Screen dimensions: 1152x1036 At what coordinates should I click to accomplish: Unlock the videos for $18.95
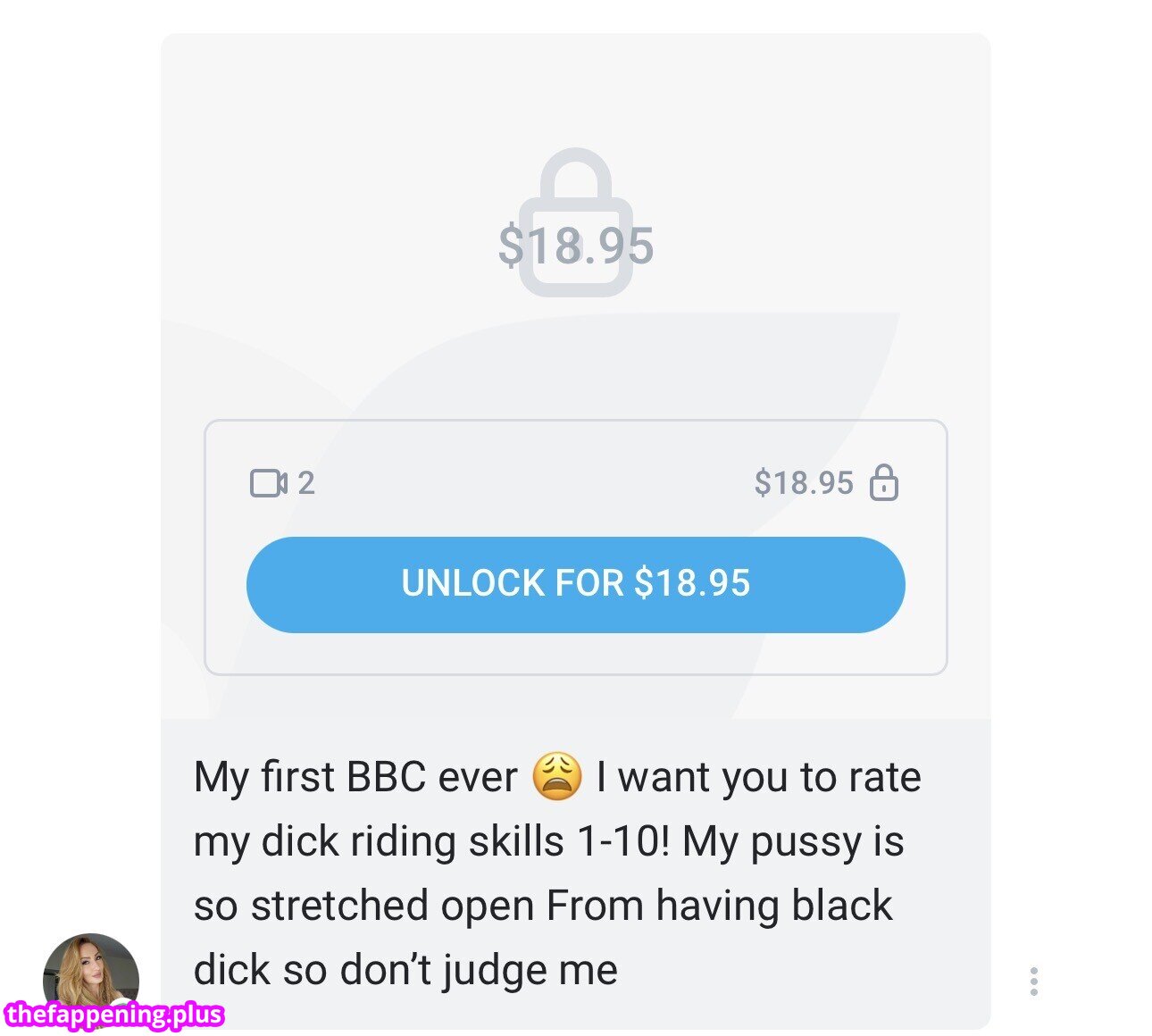575,584
